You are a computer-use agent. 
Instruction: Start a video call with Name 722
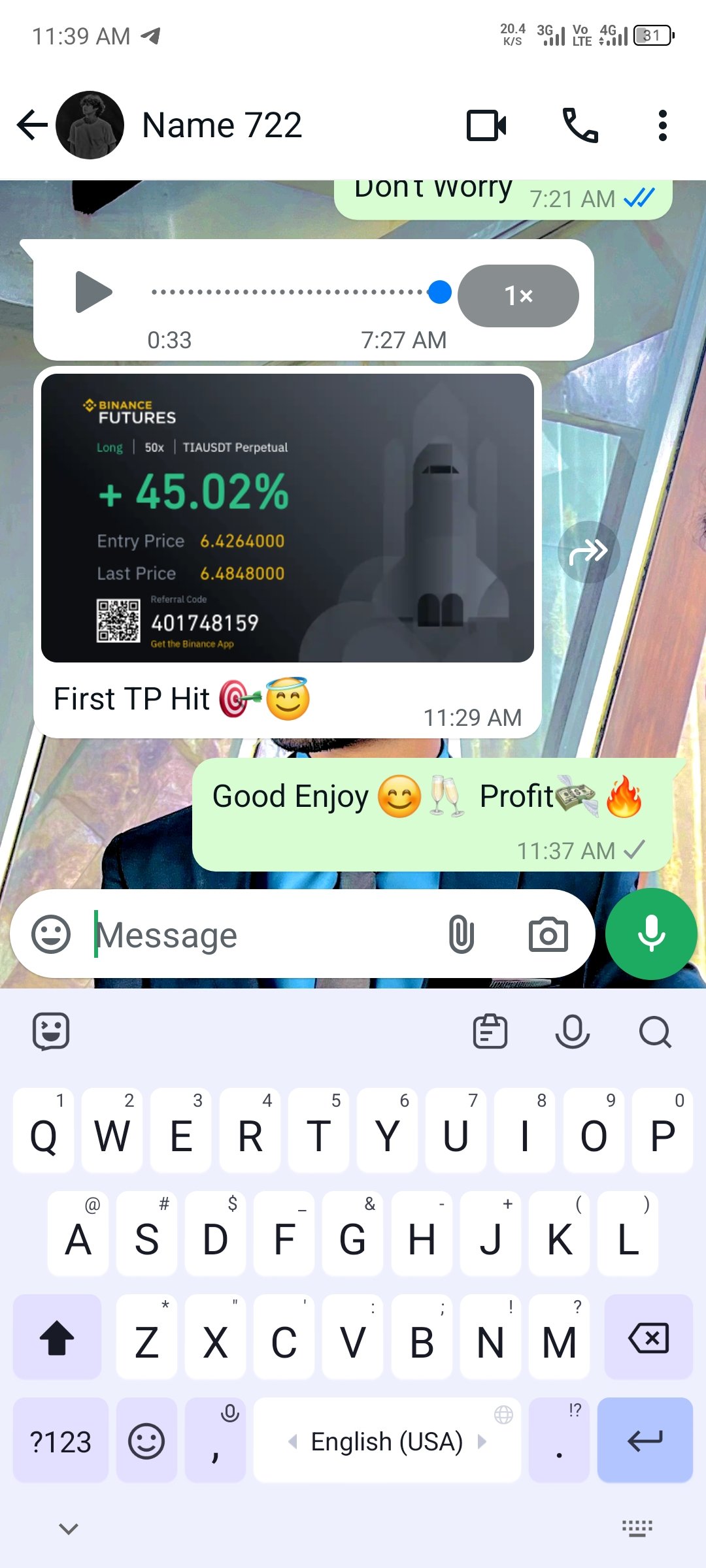click(x=486, y=125)
